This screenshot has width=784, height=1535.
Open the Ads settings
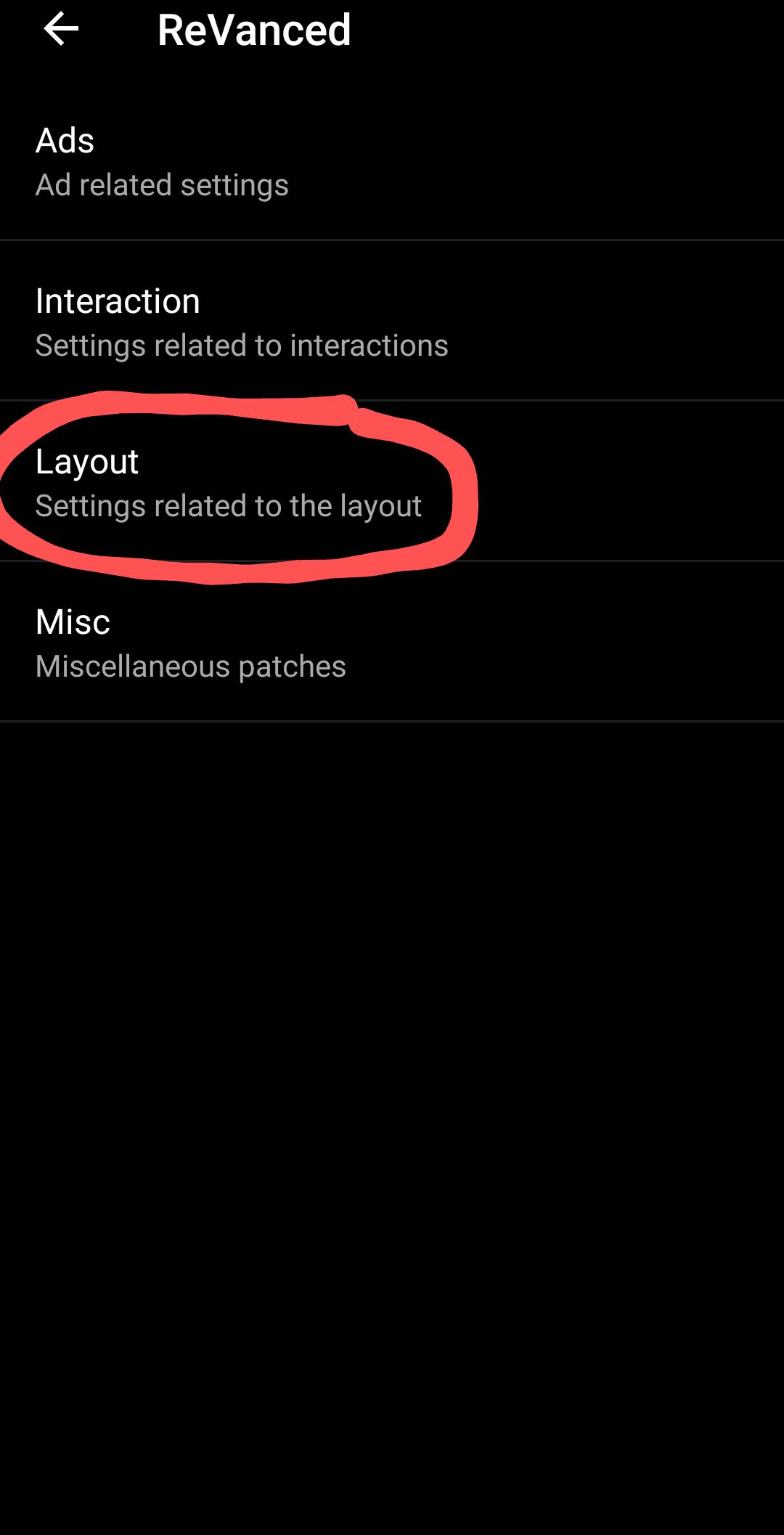[162, 162]
